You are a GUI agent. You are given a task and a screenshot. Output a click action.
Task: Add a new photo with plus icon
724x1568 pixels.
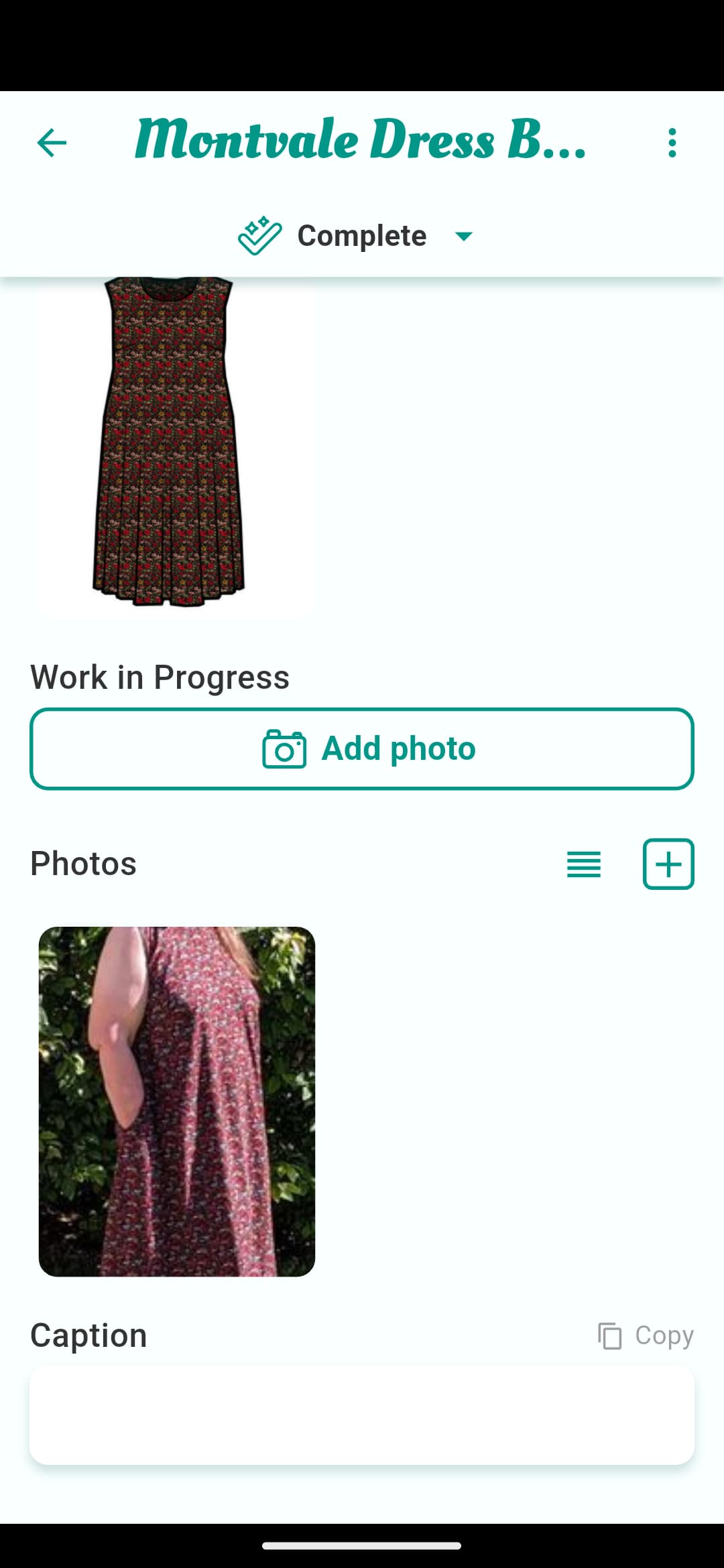tap(668, 864)
